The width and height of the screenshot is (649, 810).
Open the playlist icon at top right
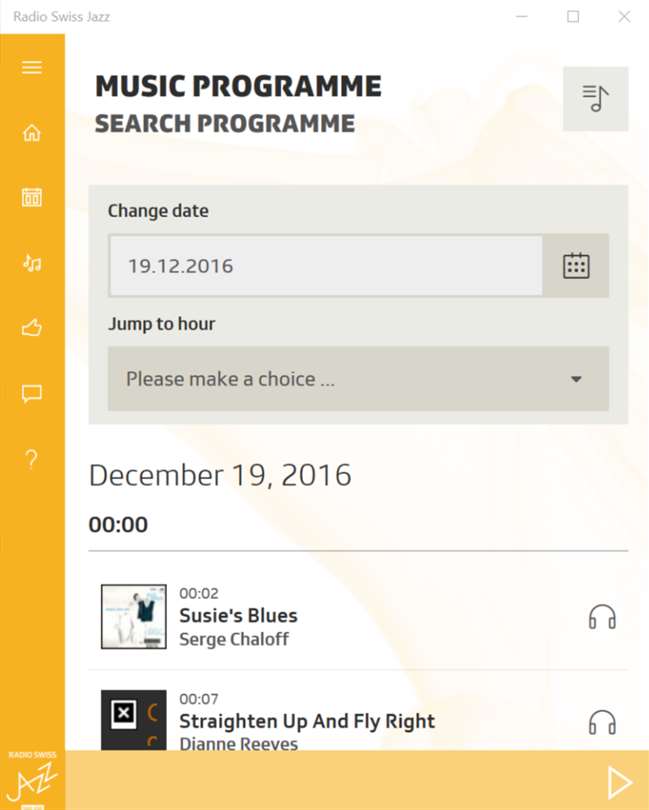coord(595,98)
